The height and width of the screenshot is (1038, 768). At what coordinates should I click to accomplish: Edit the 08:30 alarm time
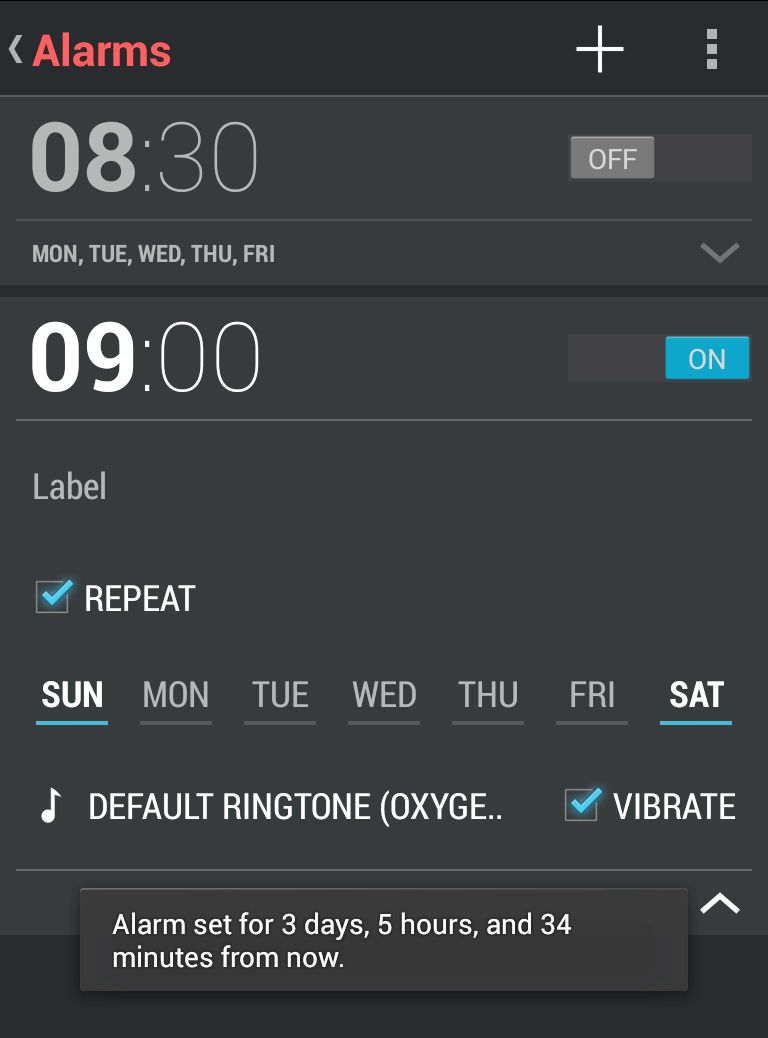point(145,159)
